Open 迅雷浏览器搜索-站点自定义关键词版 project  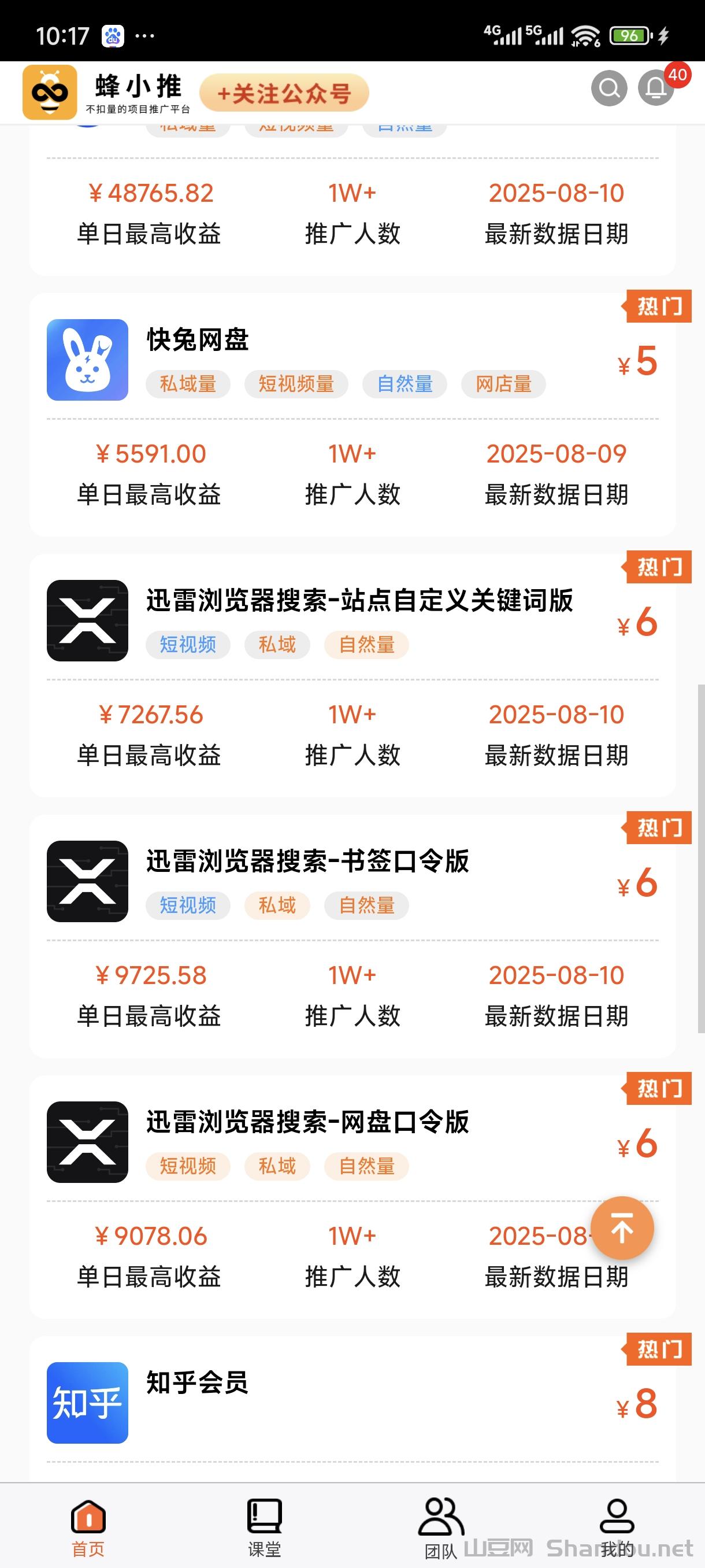(359, 601)
